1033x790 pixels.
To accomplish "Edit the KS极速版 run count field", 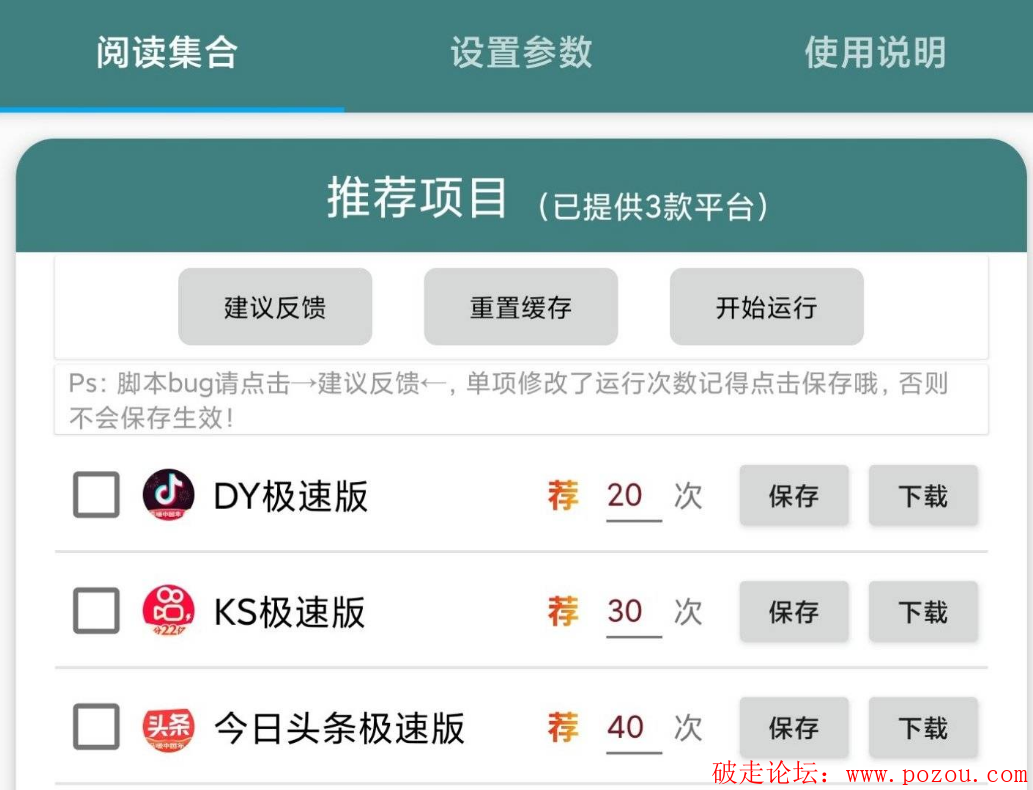I will pyautogui.click(x=633, y=612).
